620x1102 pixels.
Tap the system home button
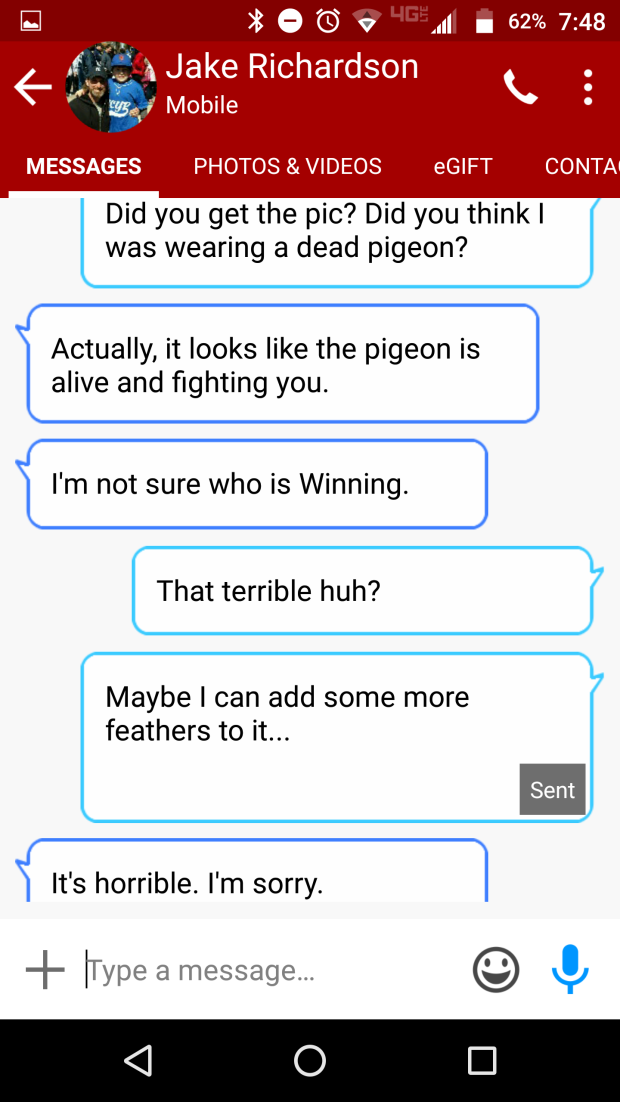[310, 1060]
